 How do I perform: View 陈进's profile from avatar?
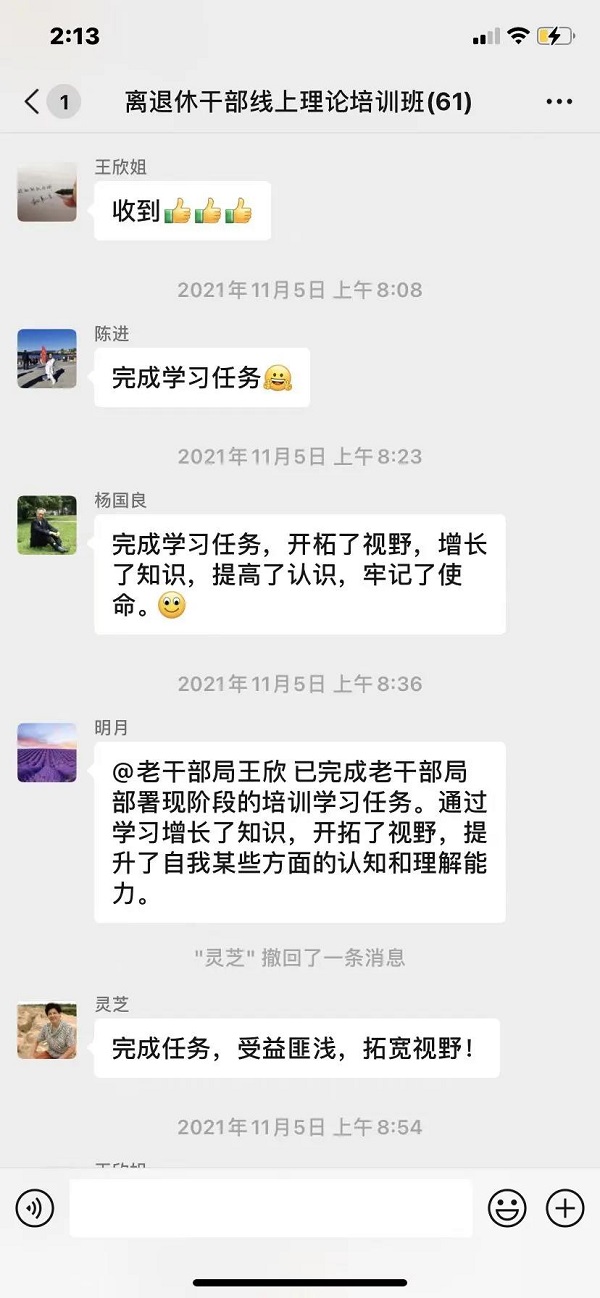[47, 359]
